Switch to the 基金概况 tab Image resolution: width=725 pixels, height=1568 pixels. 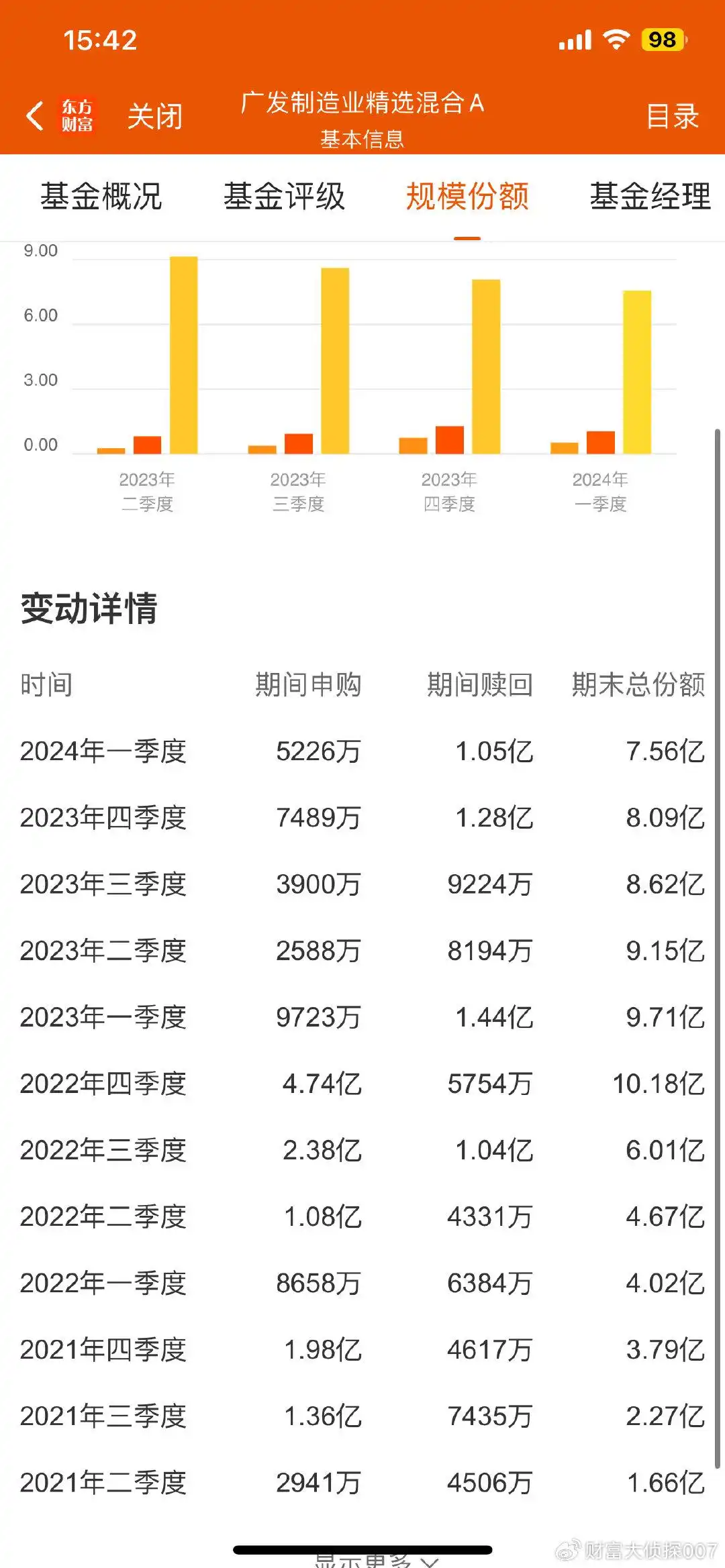coord(102,197)
